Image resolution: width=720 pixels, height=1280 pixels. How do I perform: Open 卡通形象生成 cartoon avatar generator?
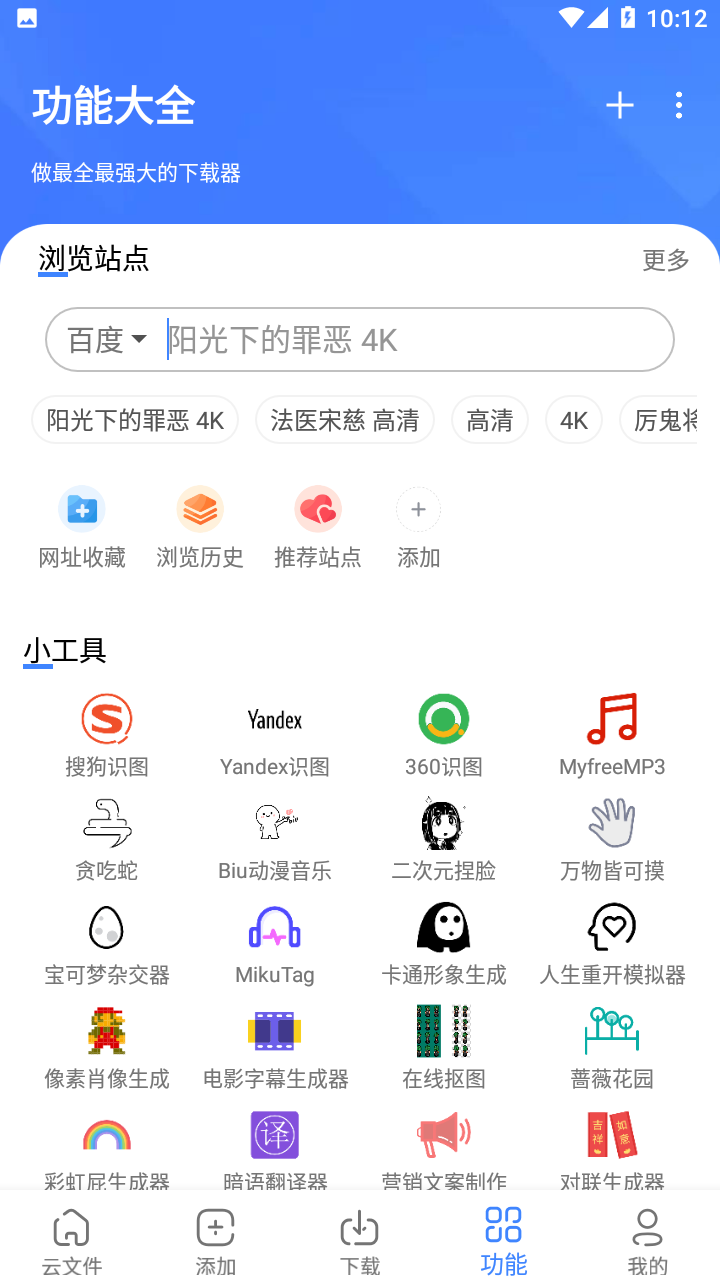pyautogui.click(x=443, y=941)
